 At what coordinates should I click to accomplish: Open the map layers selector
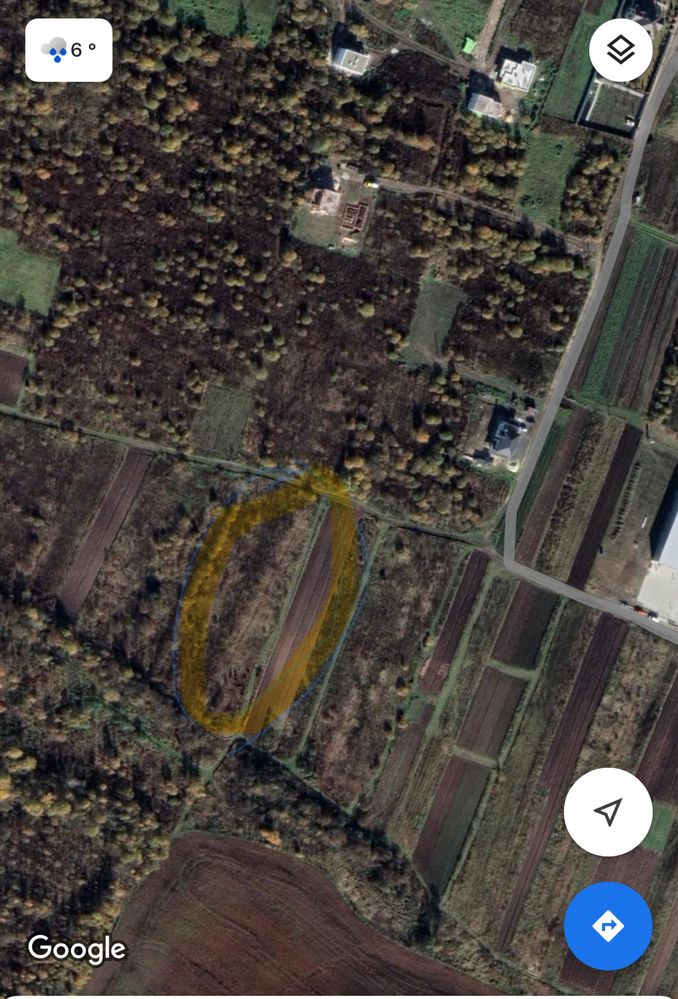(x=620, y=50)
